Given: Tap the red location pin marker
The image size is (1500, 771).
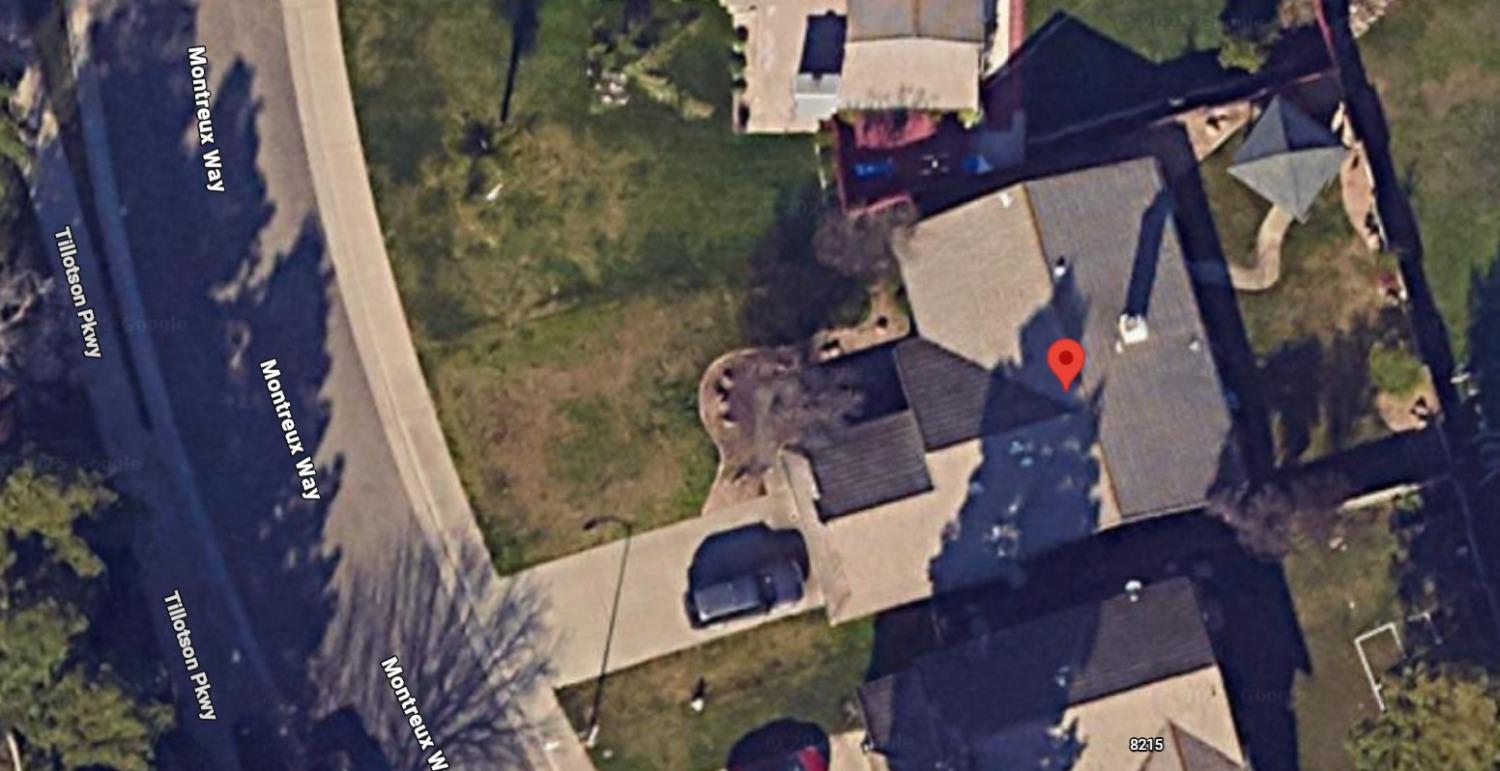Looking at the screenshot, I should pyautogui.click(x=1066, y=360).
